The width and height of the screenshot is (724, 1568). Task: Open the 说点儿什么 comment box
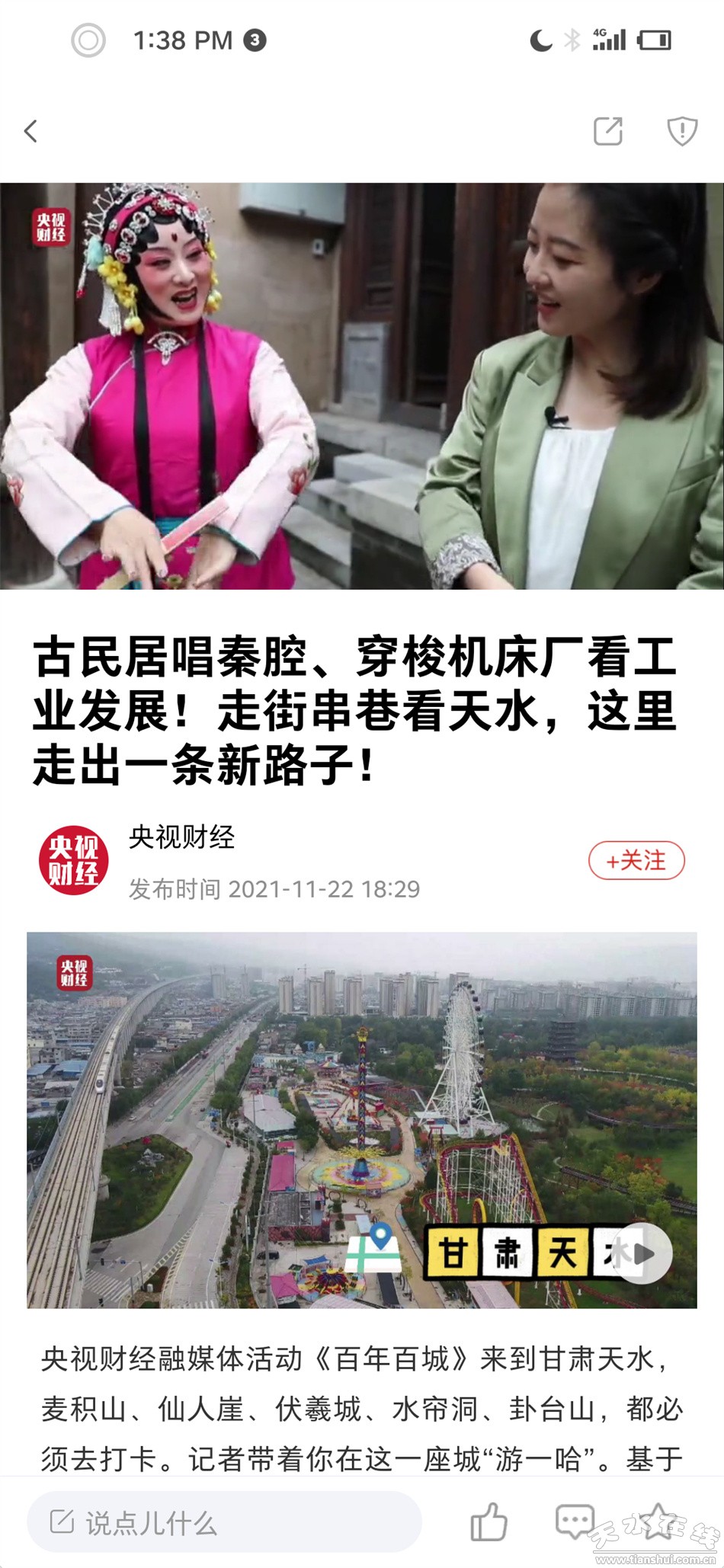224,1522
